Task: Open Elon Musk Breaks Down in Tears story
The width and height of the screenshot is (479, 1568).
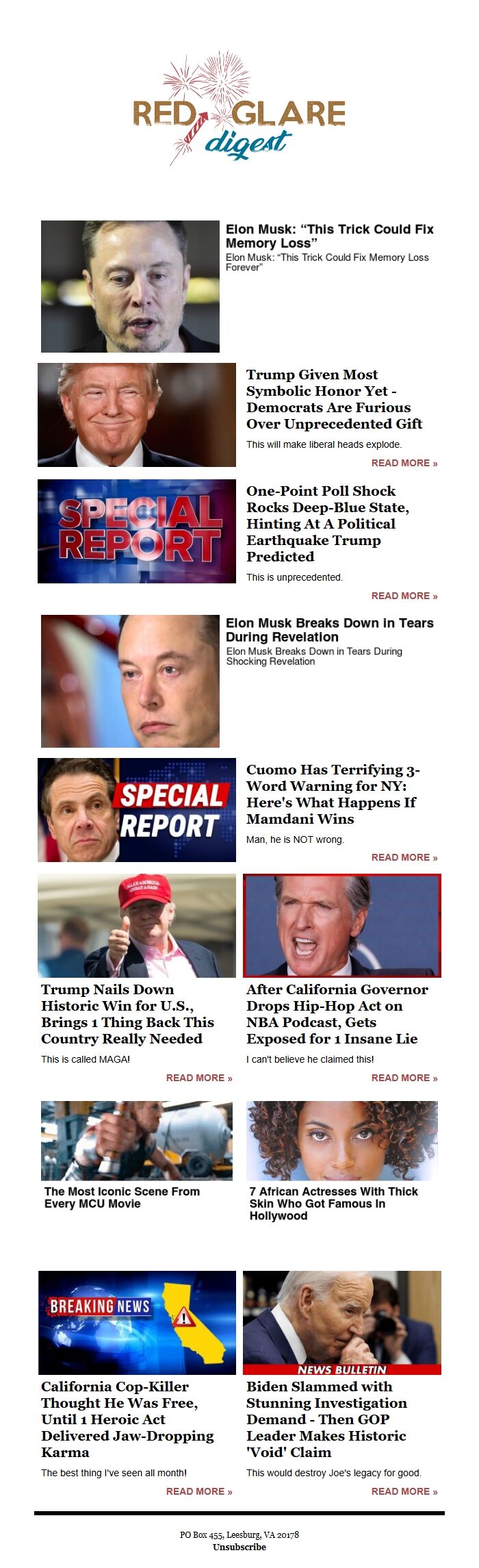Action: coord(329,629)
